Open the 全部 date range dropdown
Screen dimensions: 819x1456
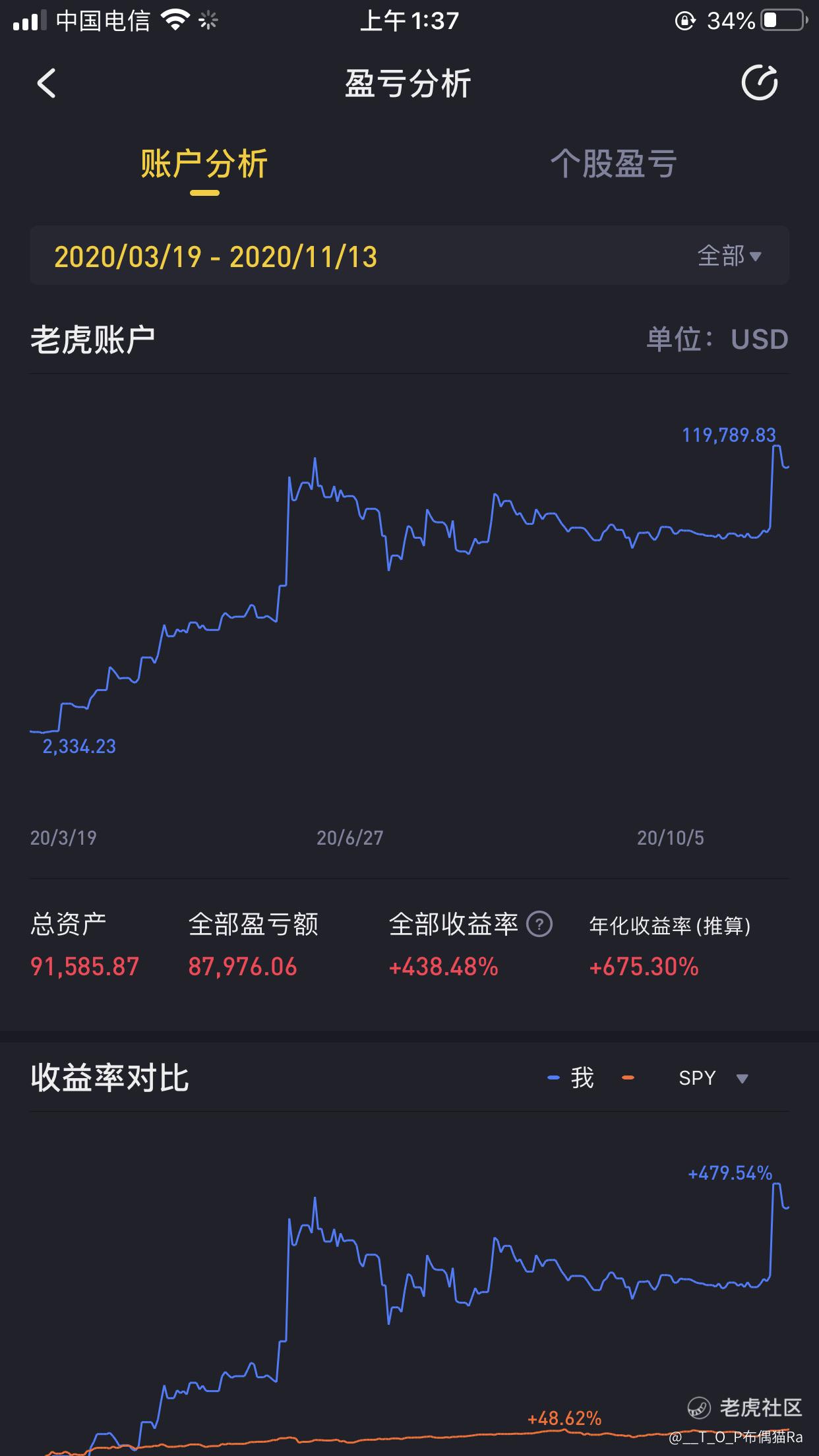[x=729, y=256]
